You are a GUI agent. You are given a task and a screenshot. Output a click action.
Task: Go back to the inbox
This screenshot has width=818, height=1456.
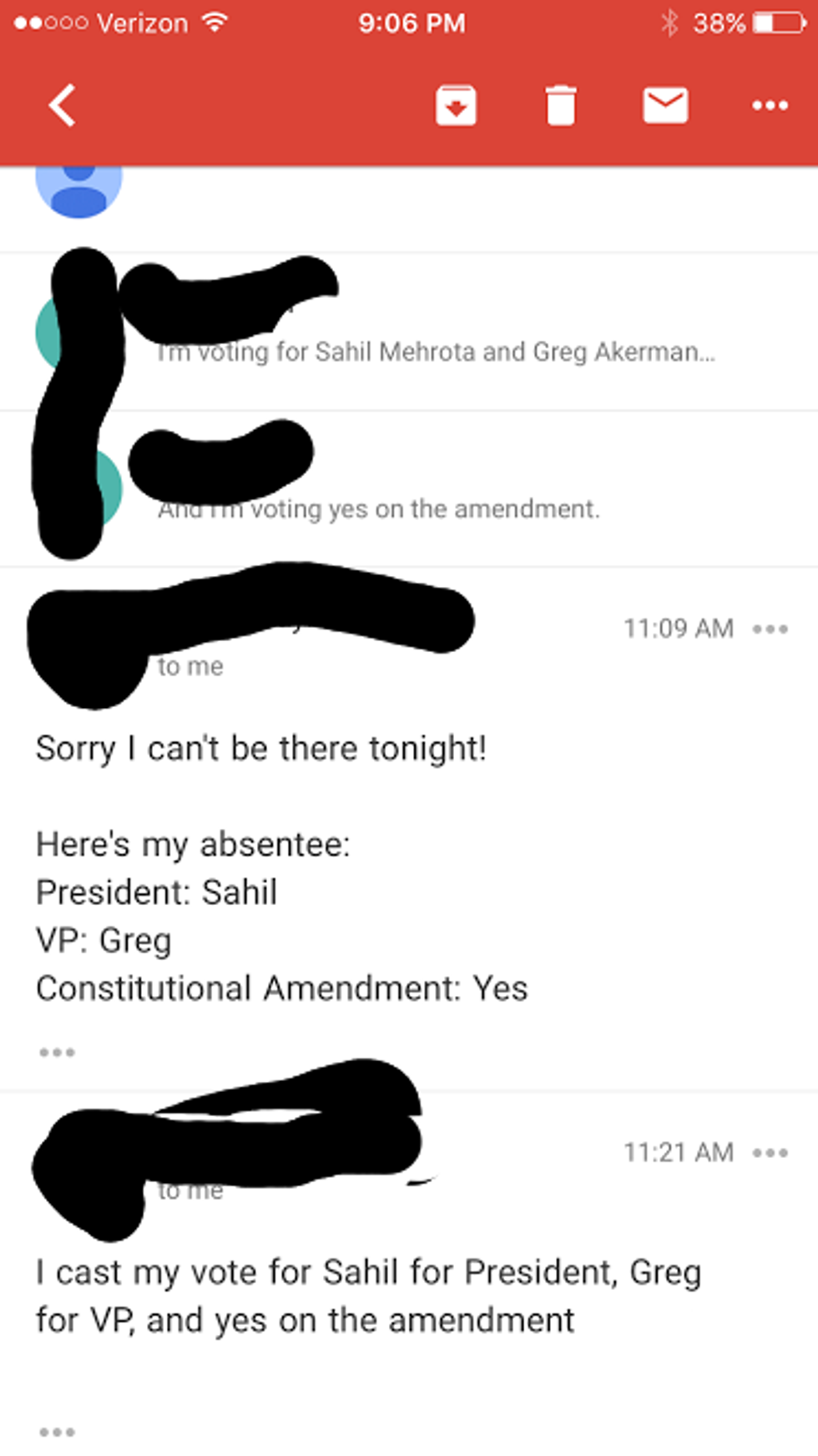pos(63,105)
